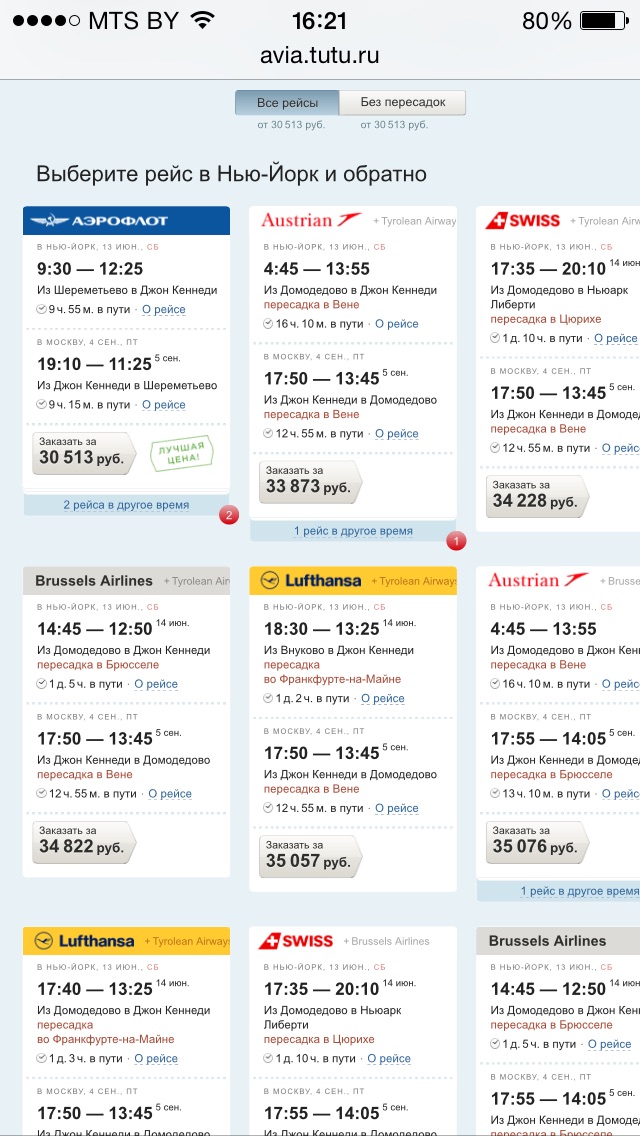Book the Austrian flight for 33 873 руб.
Viewport: 640px width, 1136px height.
pyautogui.click(x=309, y=480)
